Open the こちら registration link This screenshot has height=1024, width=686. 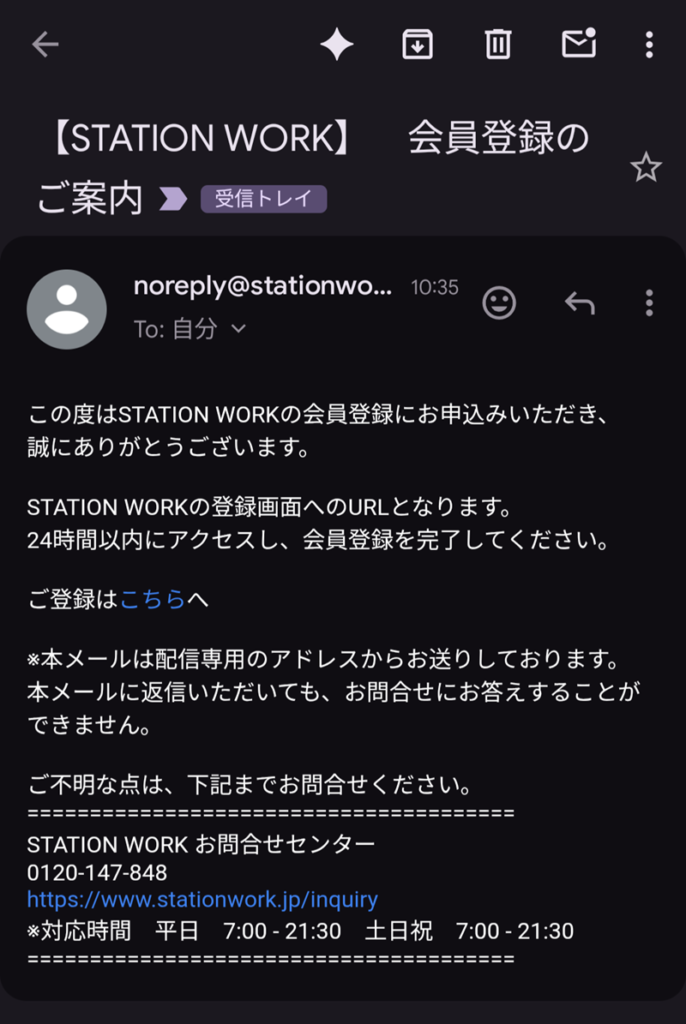(152, 600)
